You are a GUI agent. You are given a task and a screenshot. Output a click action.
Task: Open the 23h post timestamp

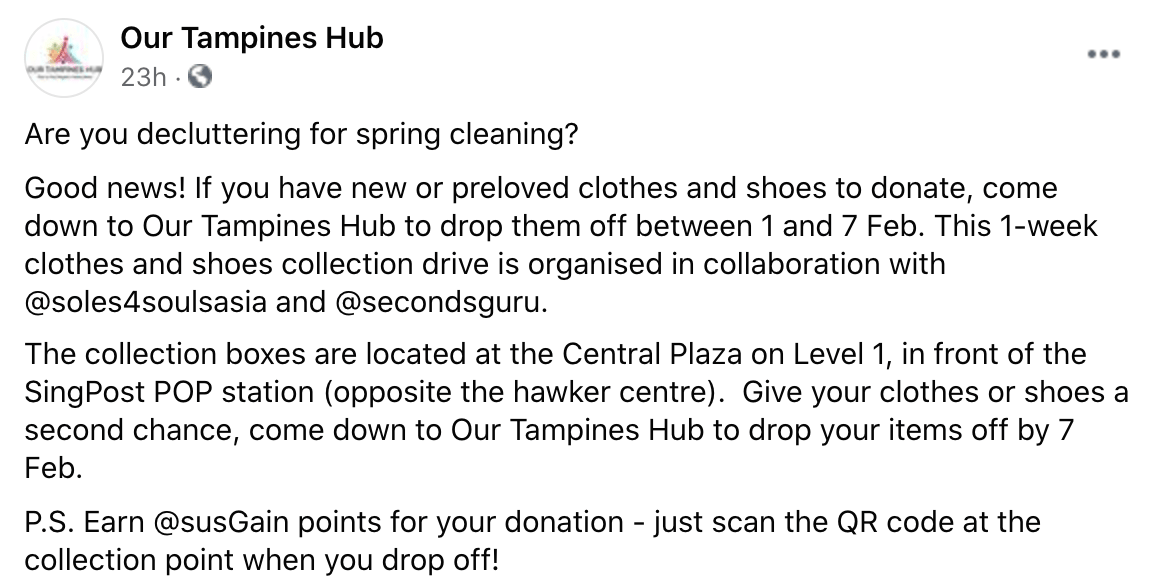[x=142, y=77]
